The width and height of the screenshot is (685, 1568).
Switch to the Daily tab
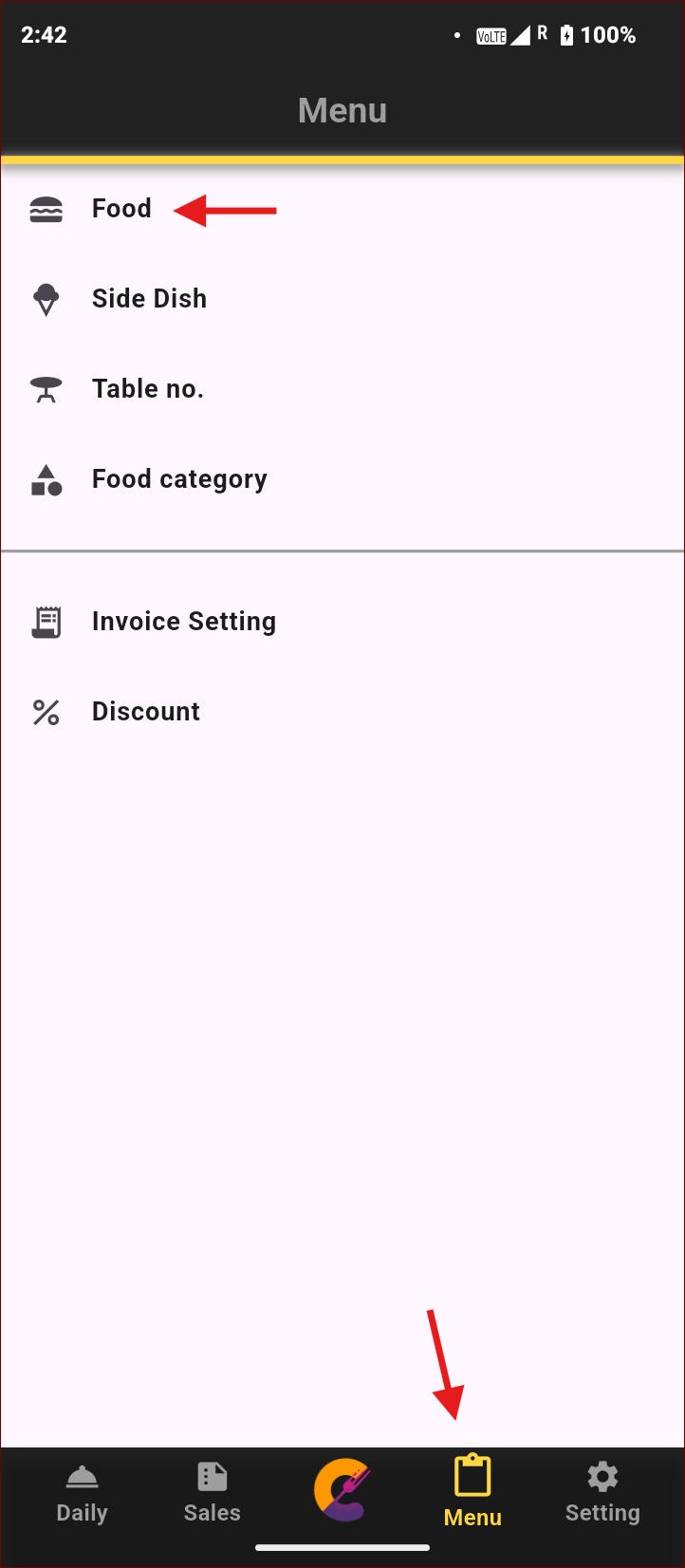pyautogui.click(x=82, y=1495)
